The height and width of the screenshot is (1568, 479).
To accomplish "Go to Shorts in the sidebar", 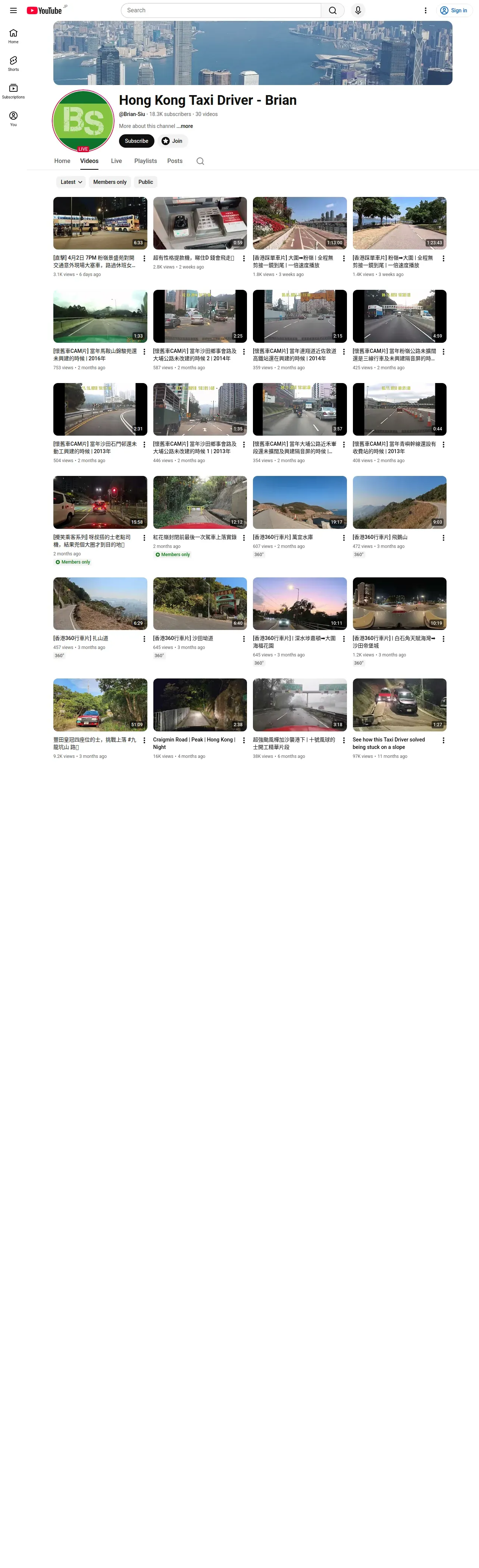I will [x=13, y=63].
